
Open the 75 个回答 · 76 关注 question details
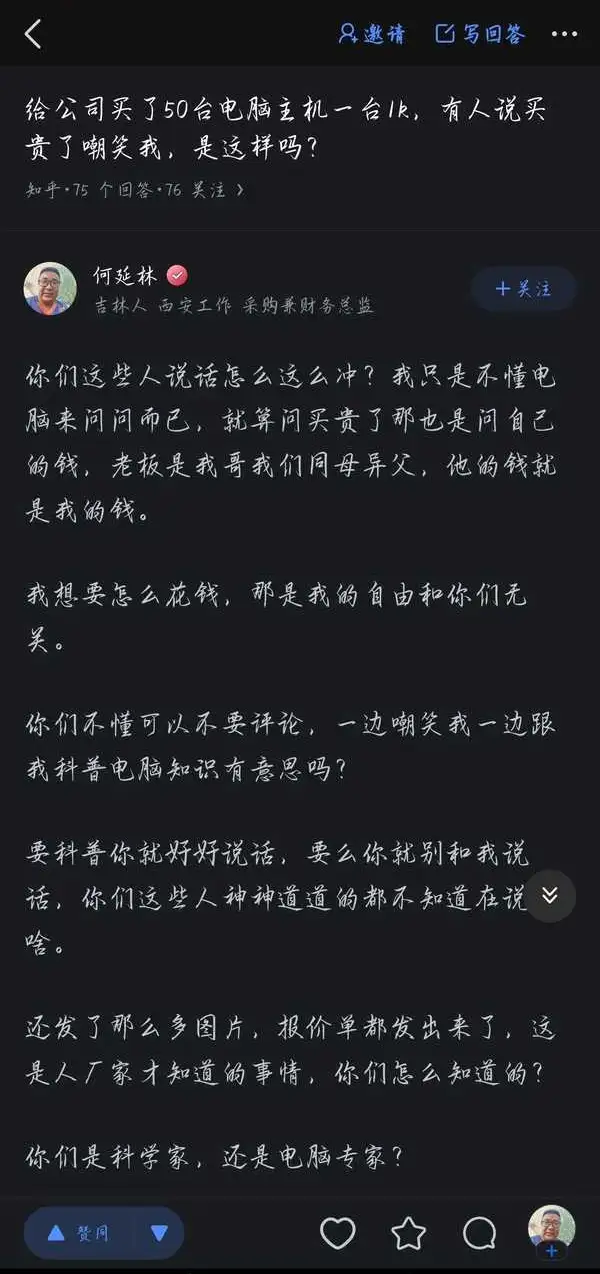pyautogui.click(x=134, y=190)
